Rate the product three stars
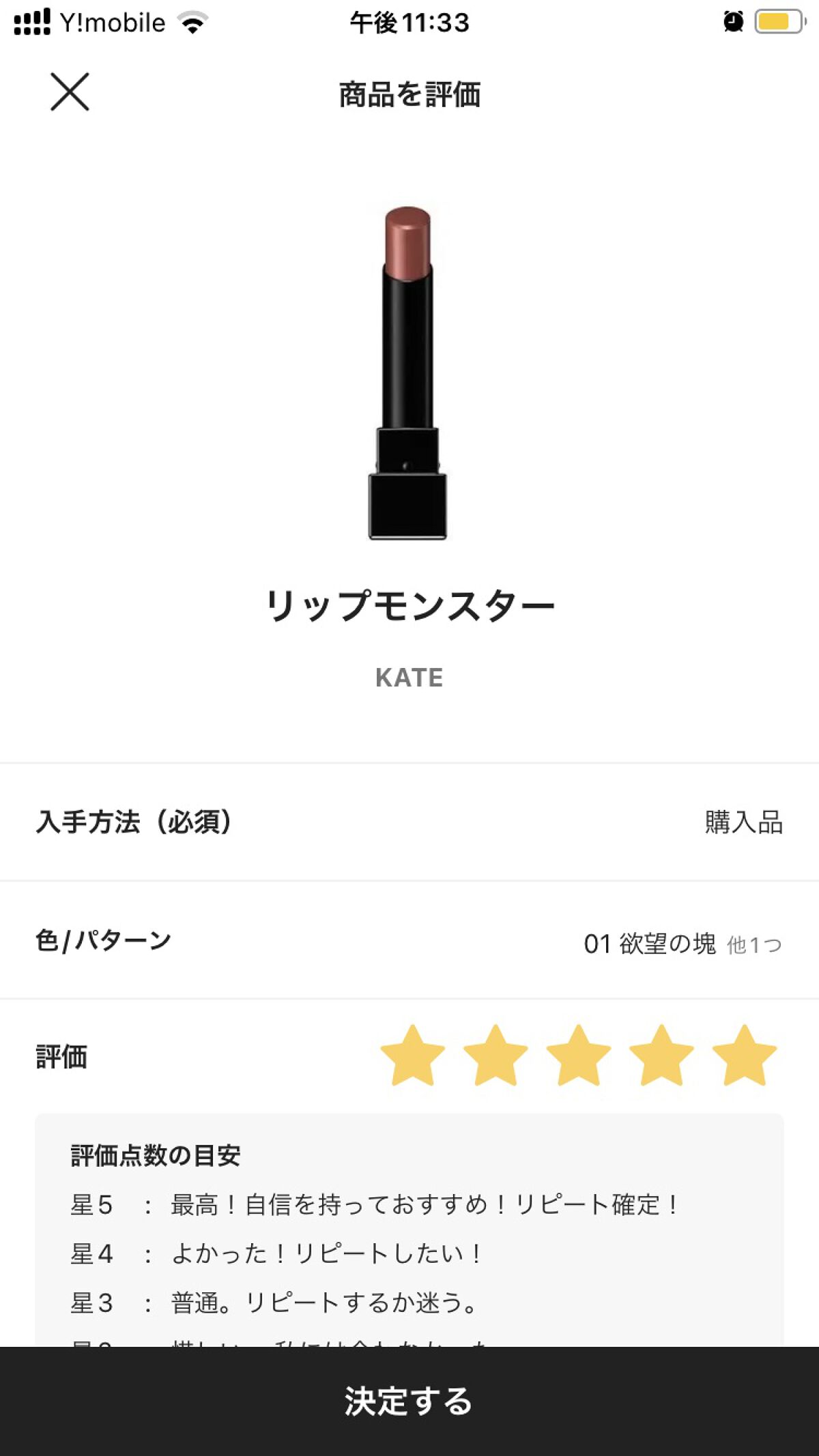Viewport: 819px width, 1456px height. [578, 1056]
